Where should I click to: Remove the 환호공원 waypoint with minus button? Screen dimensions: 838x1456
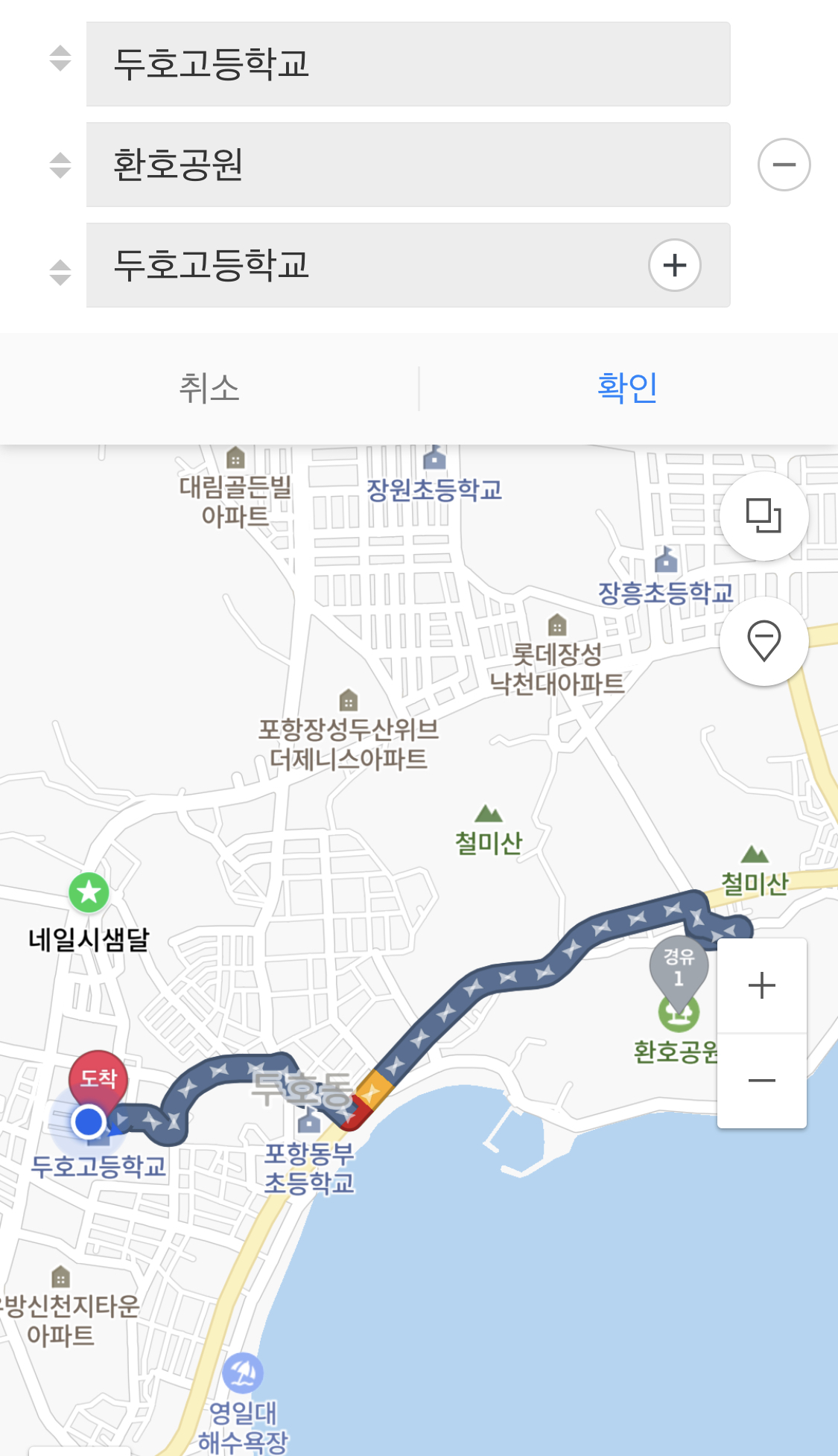[784, 165]
